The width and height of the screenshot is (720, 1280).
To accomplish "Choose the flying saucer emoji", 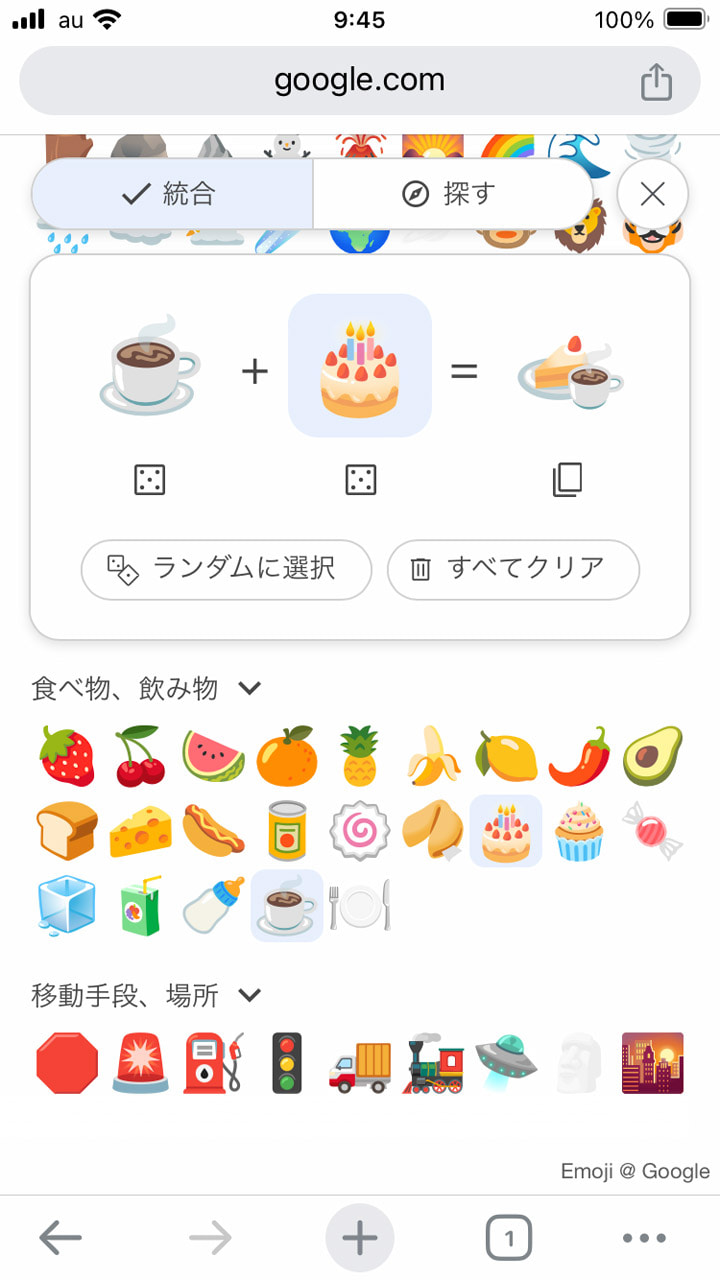I will pyautogui.click(x=506, y=1063).
